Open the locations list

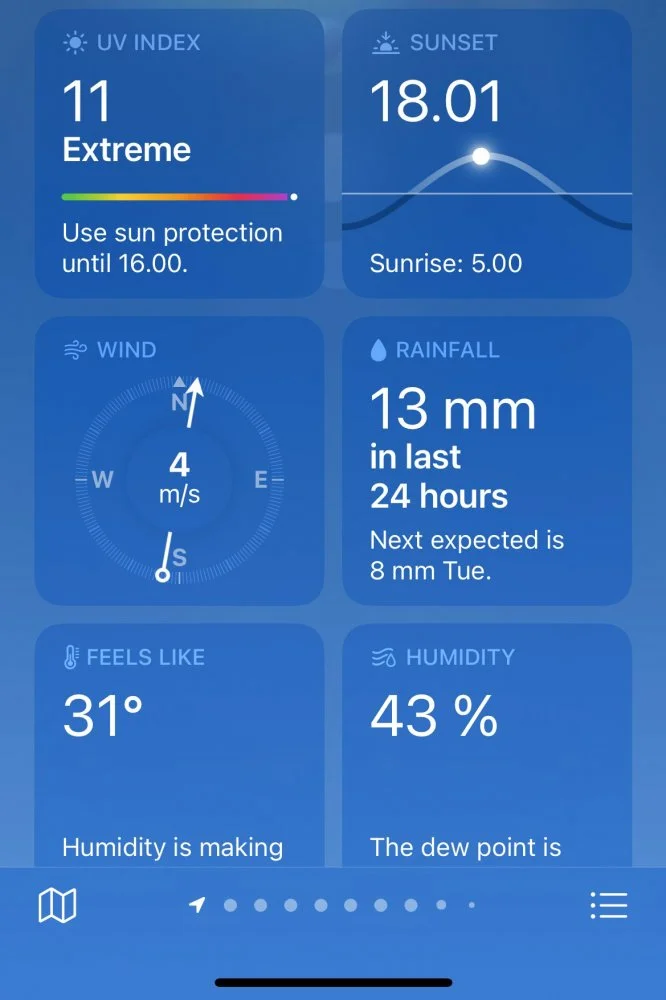click(x=608, y=906)
